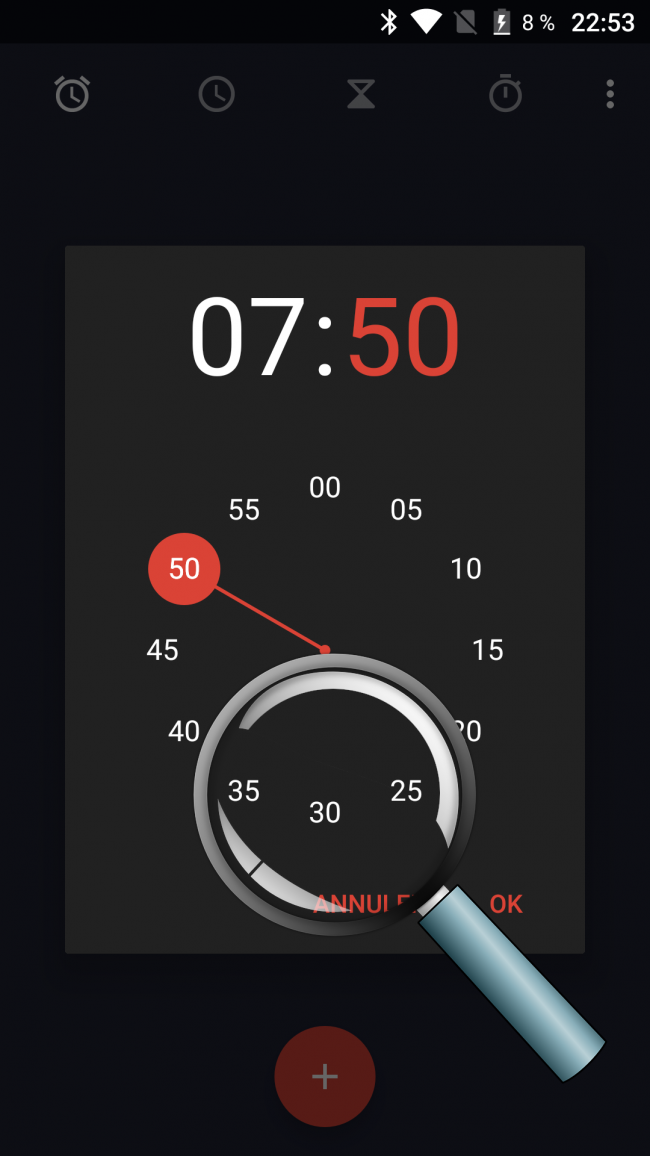
Task: Pick 45 minutes on the clock face
Action: point(162,650)
